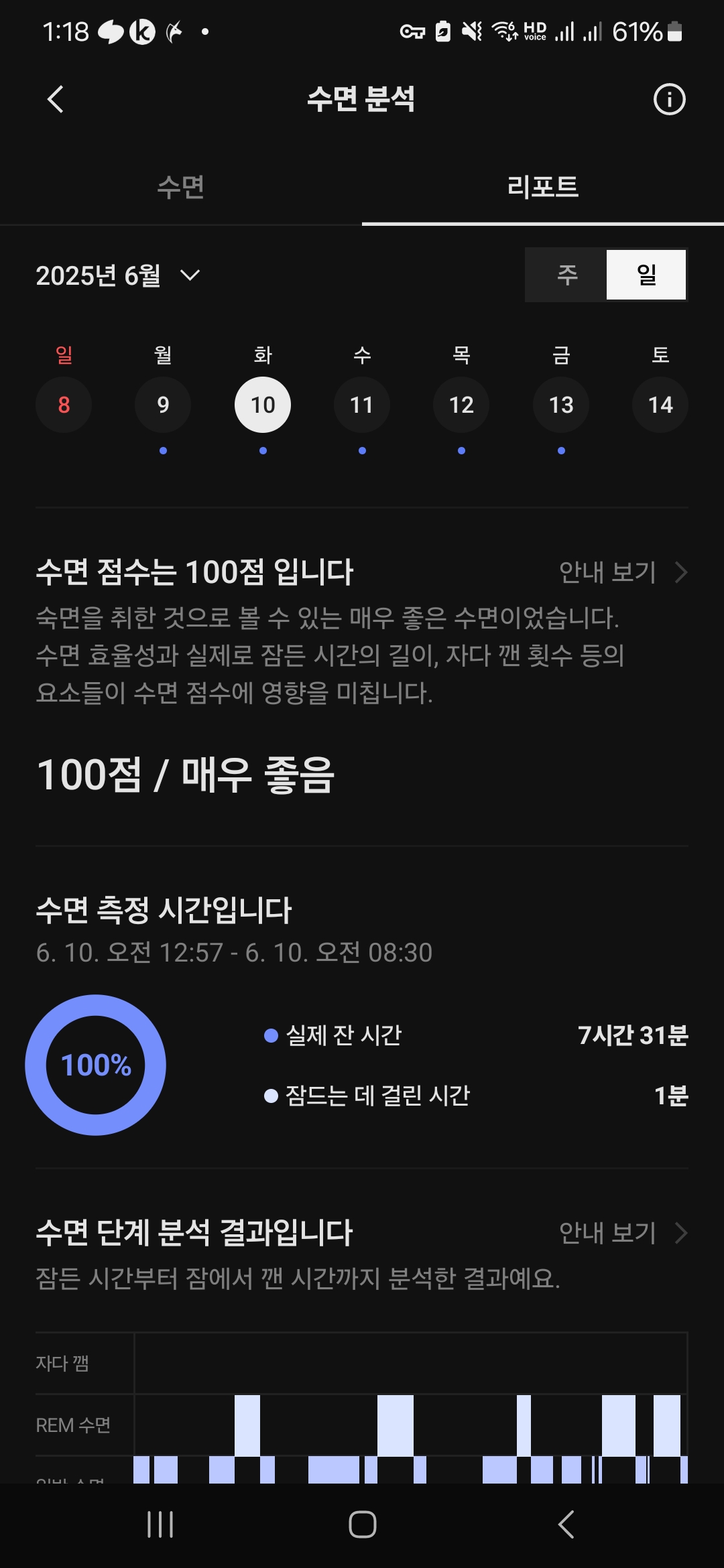
Task: Switch the report view to 주
Action: point(566,275)
